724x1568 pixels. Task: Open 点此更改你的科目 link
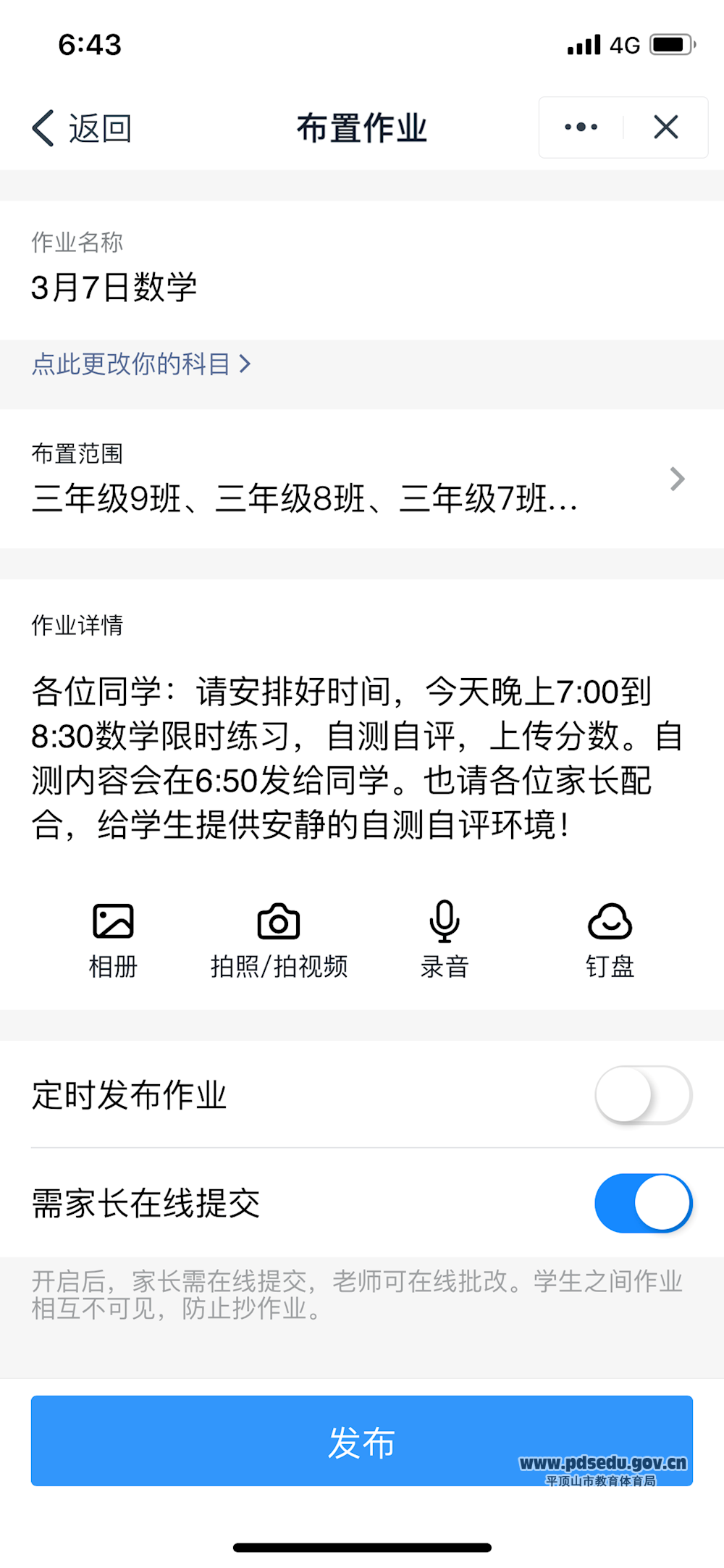141,364
